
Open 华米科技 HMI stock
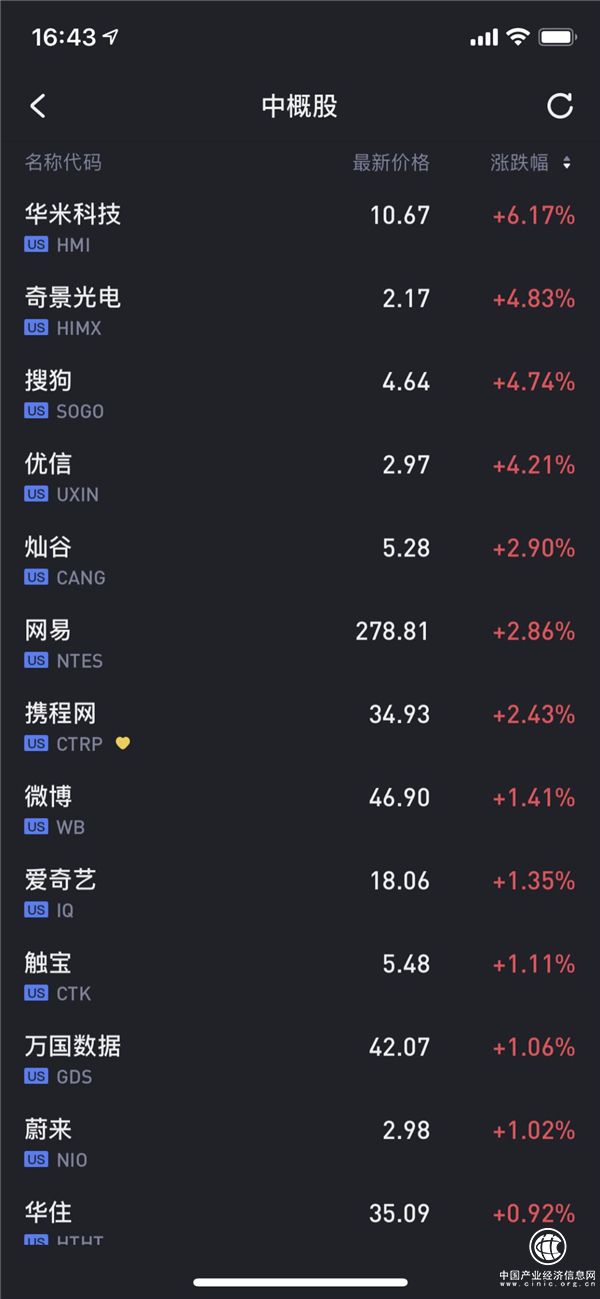pyautogui.click(x=300, y=228)
